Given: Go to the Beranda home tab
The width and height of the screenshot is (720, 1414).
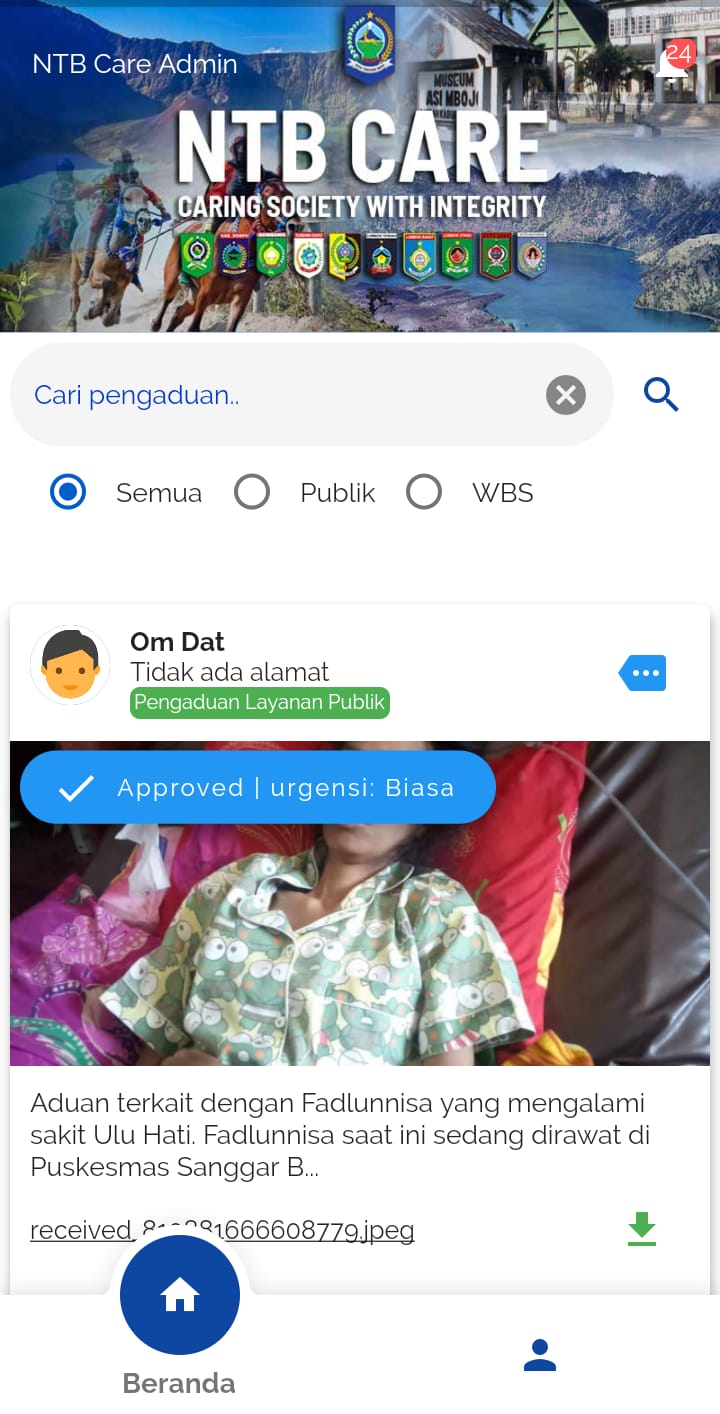Looking at the screenshot, I should coord(180,1298).
